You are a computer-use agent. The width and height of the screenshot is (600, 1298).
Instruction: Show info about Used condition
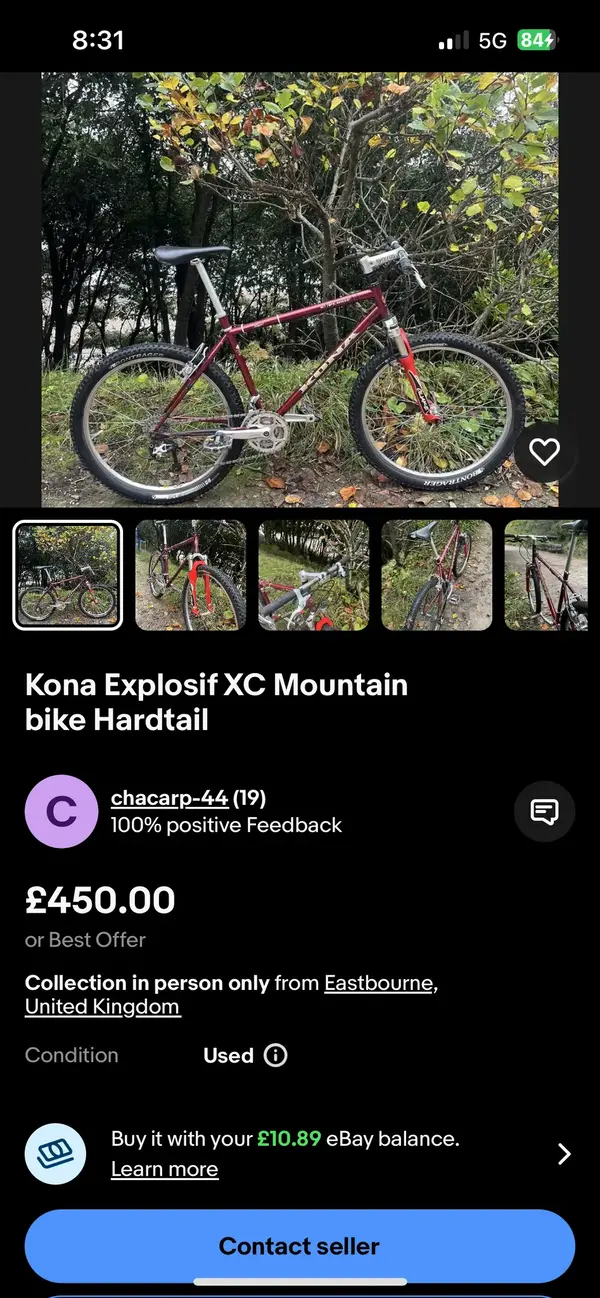click(x=275, y=1056)
